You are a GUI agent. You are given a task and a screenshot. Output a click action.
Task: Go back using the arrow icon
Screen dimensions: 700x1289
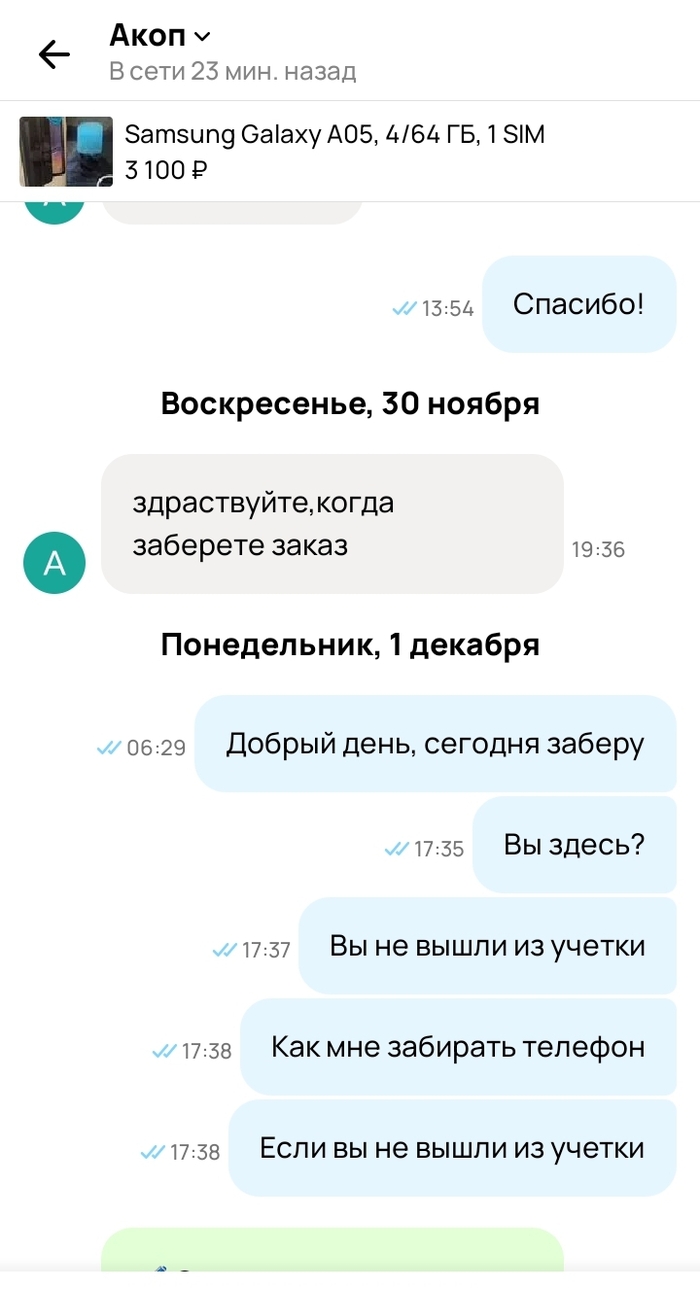[x=54, y=54]
